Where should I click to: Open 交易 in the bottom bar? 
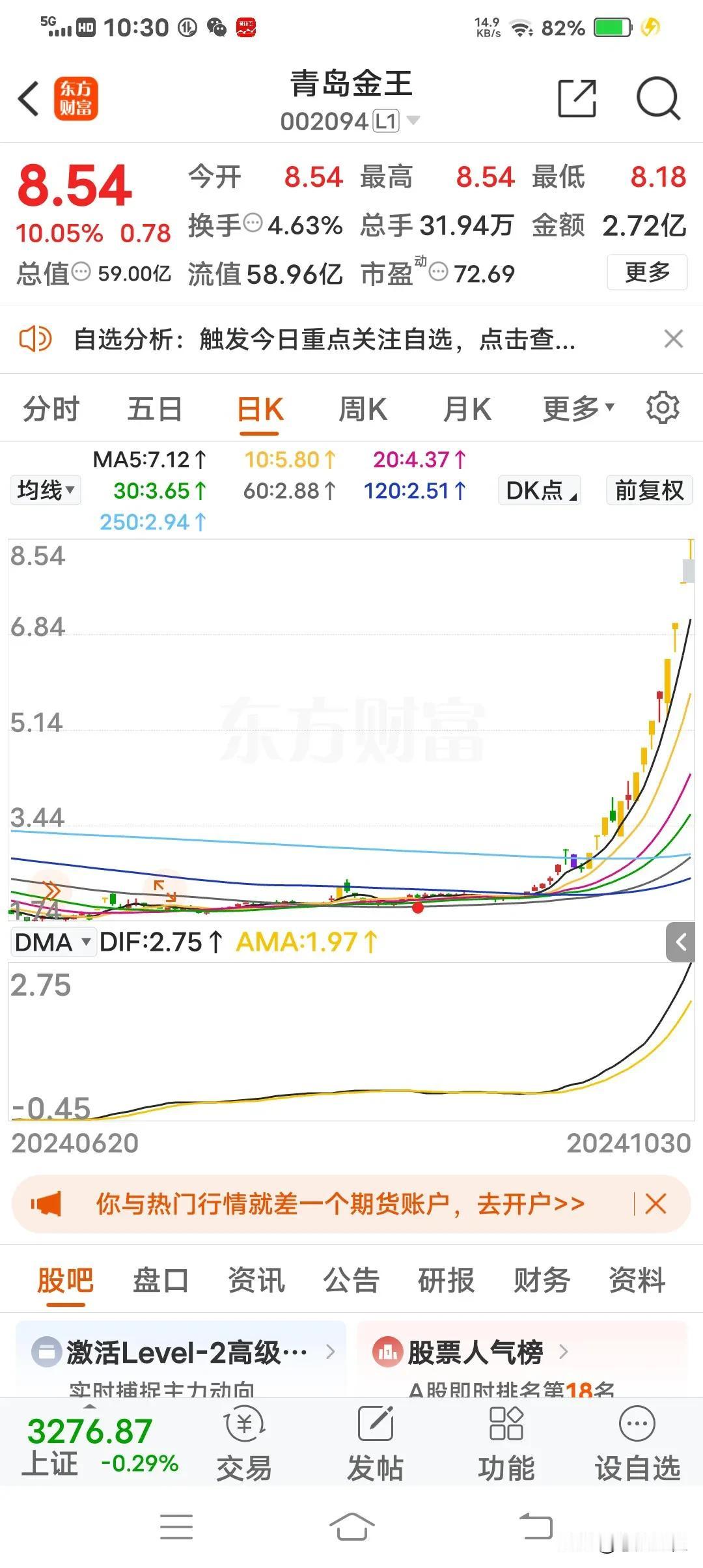[x=244, y=1444]
